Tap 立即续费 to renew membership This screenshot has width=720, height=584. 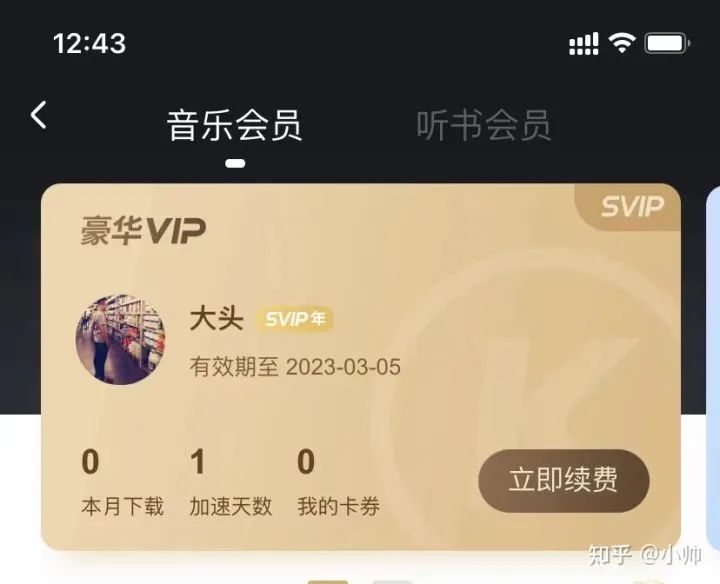(x=563, y=480)
